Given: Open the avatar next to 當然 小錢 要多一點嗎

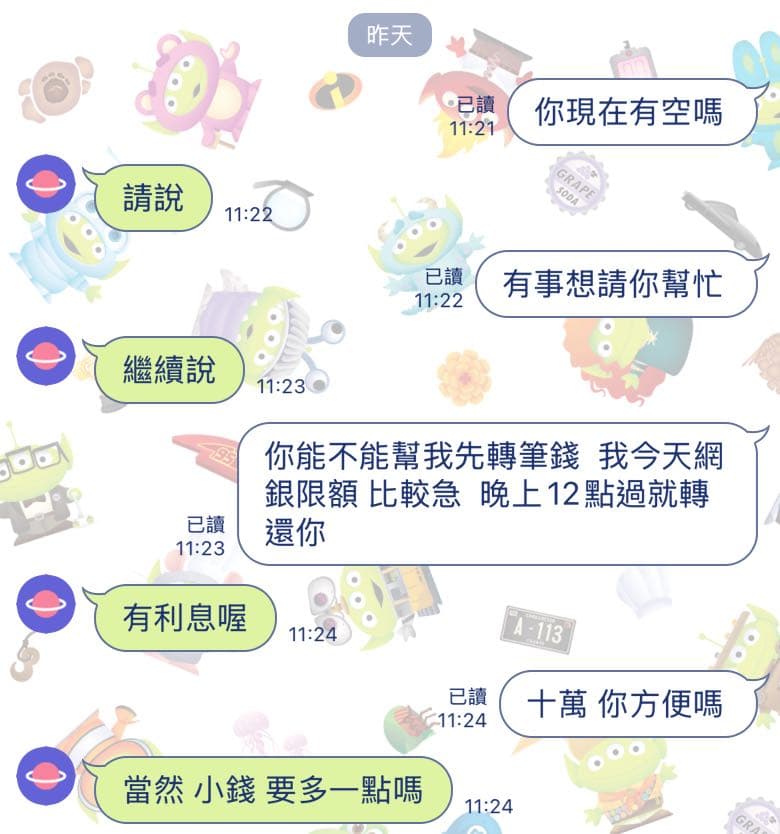Looking at the screenshot, I should [x=46, y=776].
